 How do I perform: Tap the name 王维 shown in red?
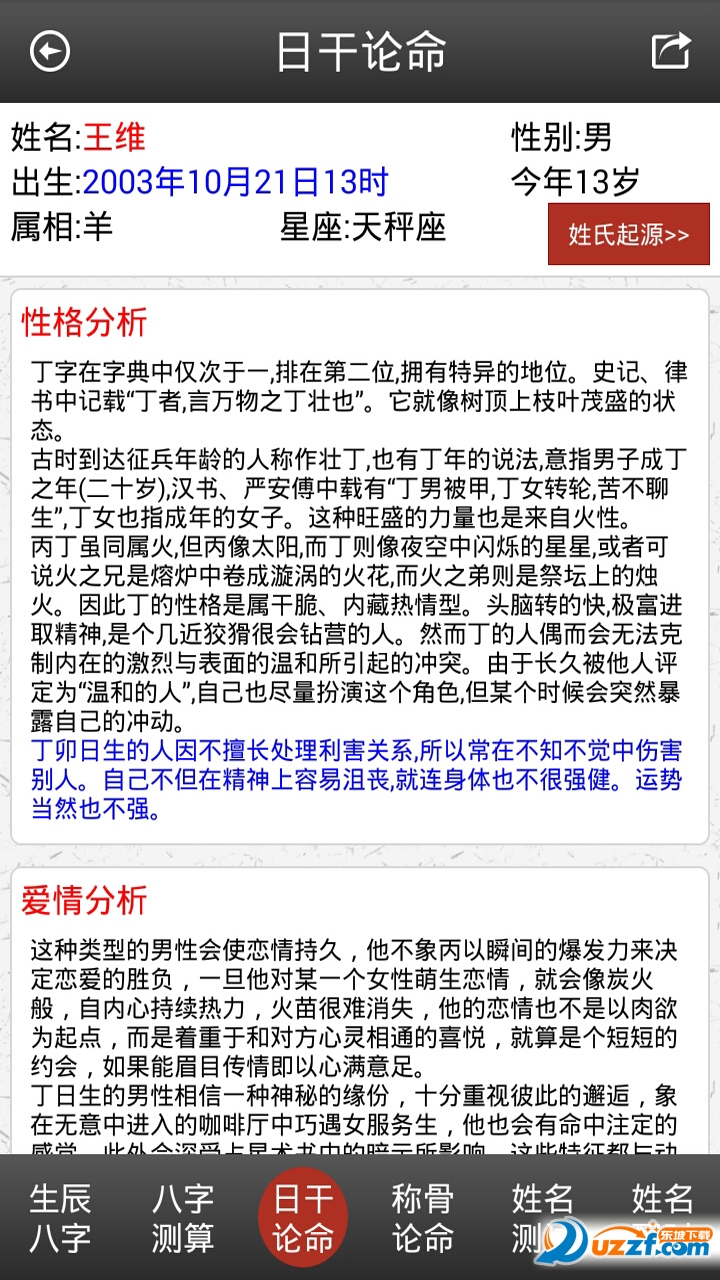(x=114, y=138)
